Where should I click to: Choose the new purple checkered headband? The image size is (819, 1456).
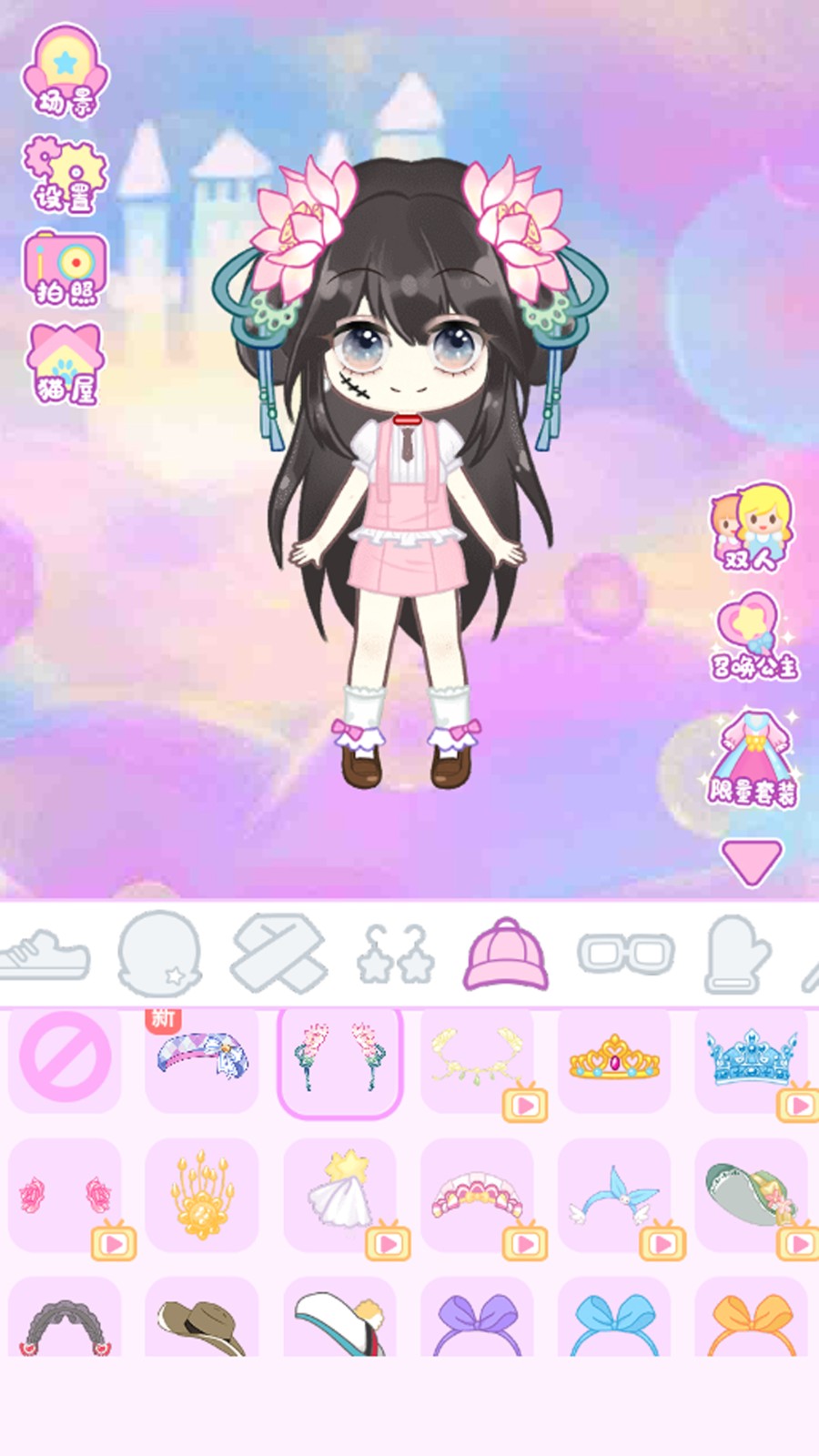202,1059
